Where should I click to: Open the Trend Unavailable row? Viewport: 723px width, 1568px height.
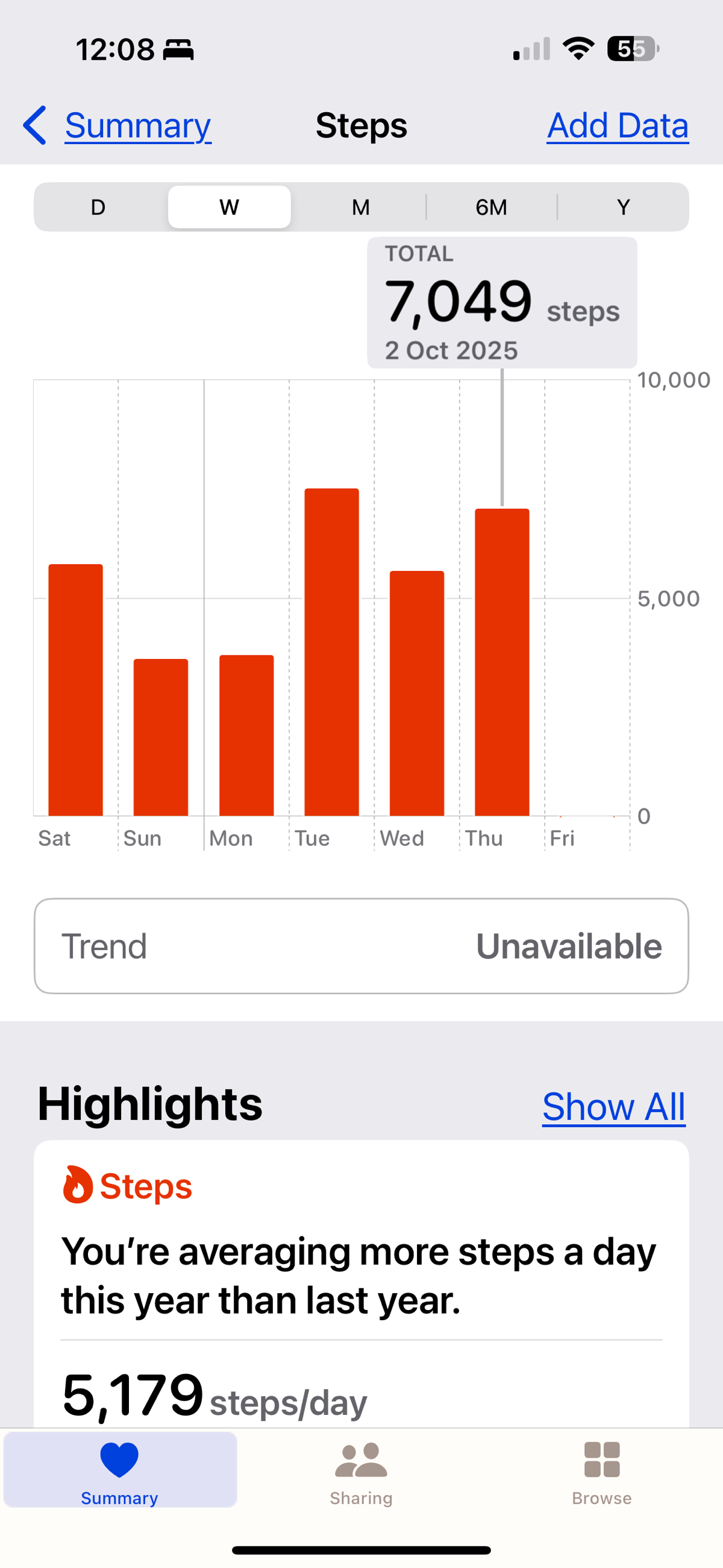[x=361, y=946]
